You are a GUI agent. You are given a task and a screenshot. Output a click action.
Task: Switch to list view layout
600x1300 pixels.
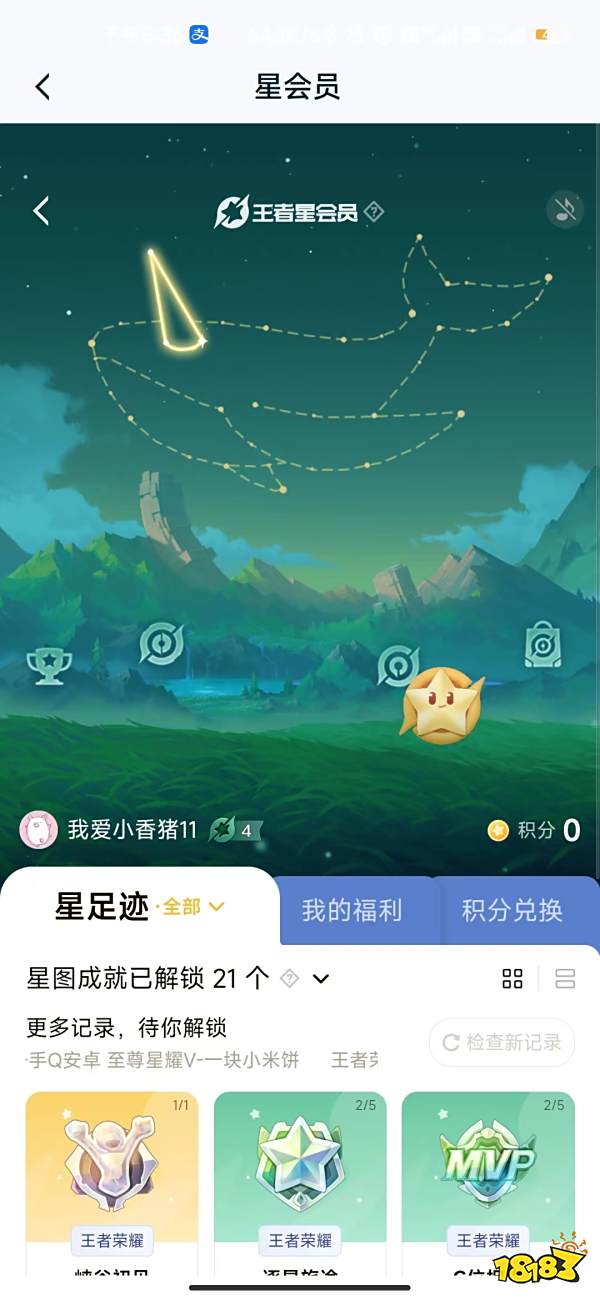565,979
